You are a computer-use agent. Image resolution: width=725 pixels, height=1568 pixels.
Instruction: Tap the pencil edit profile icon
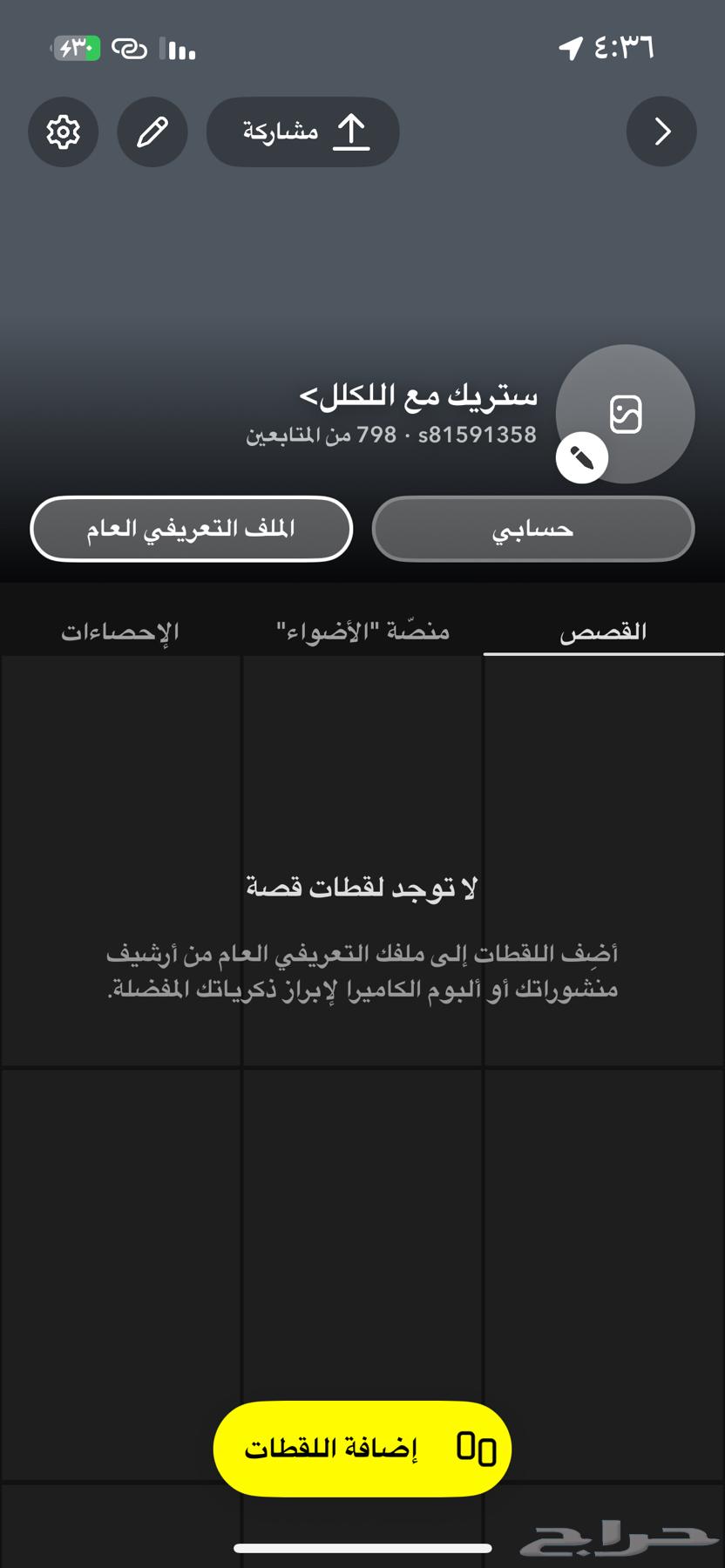(x=152, y=132)
